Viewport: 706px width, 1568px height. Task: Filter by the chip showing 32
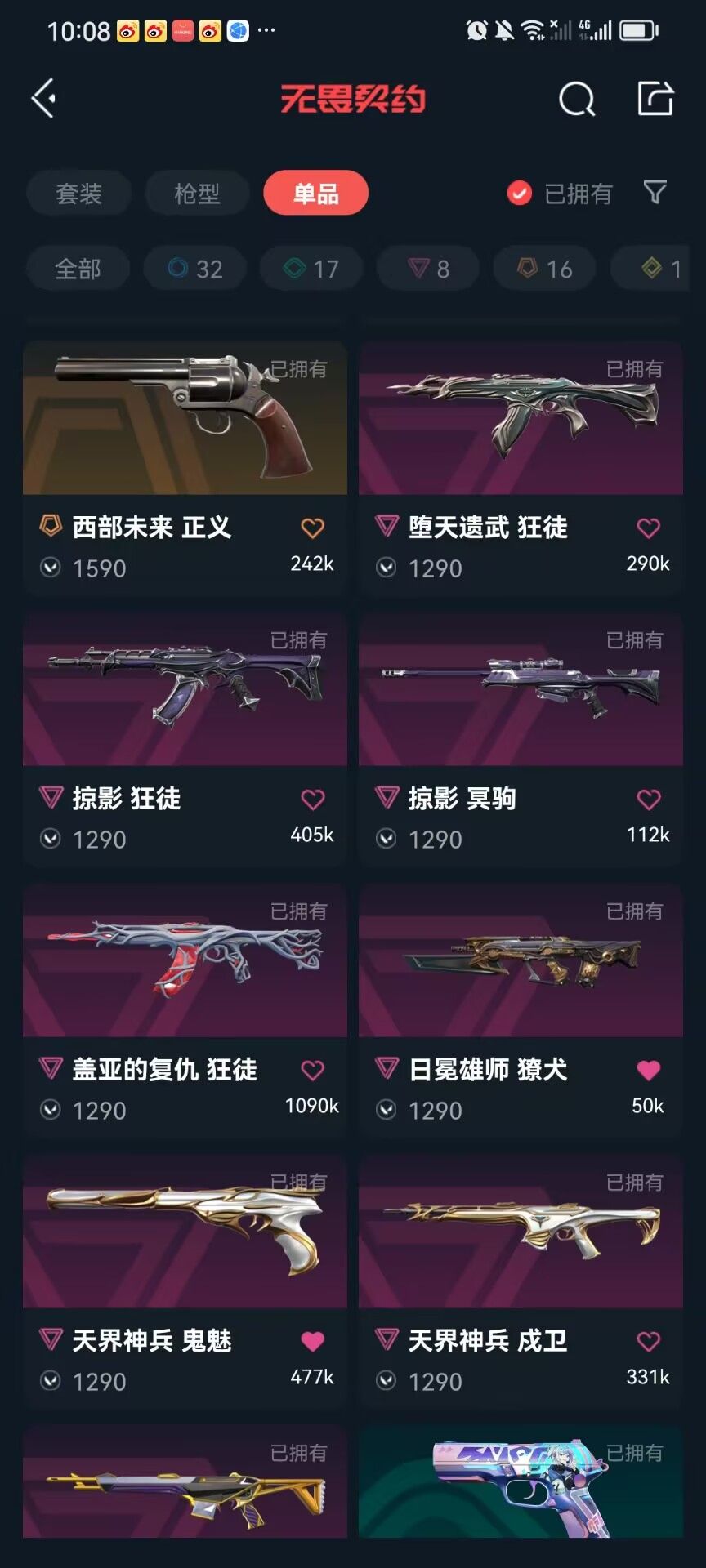point(195,269)
